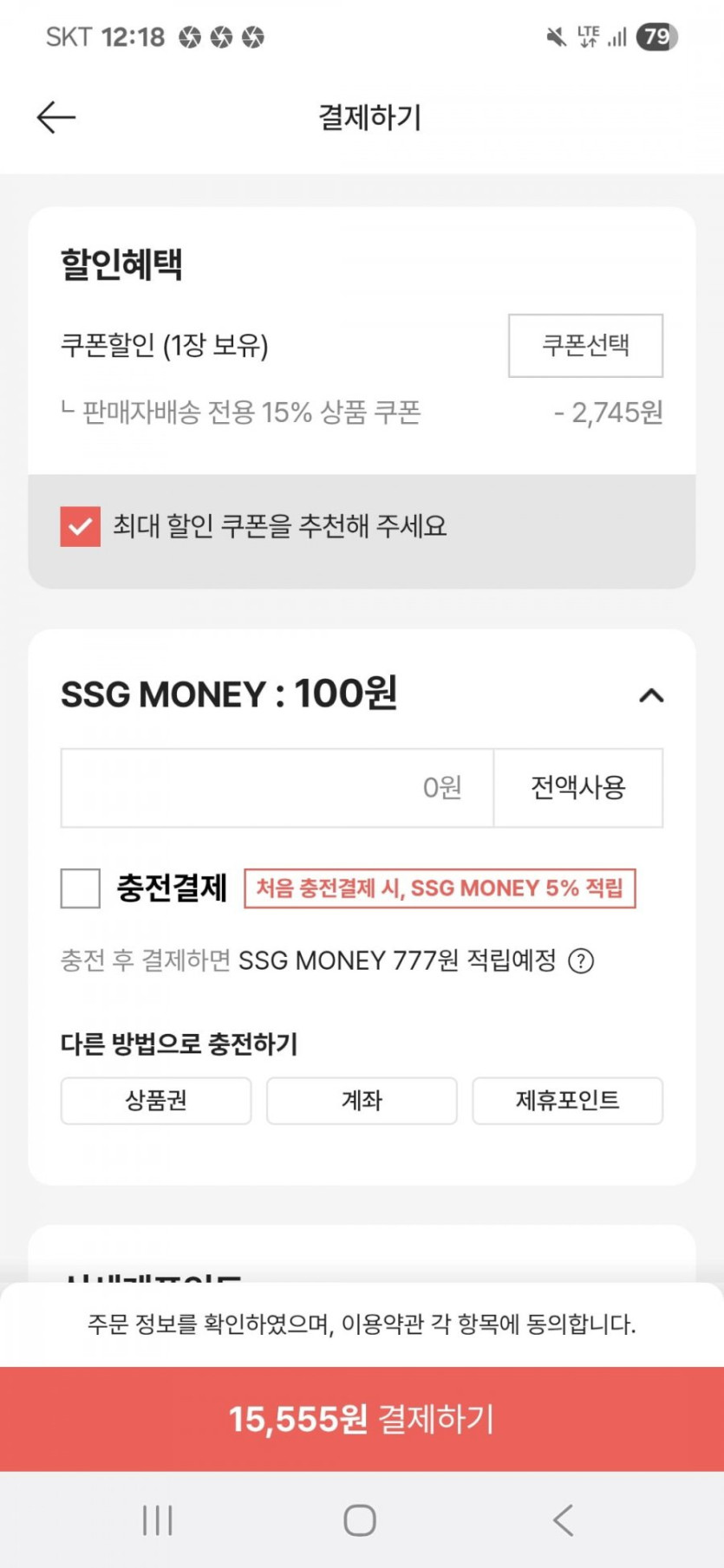Collapse the SSG MONEY section
Screen dimensions: 724x1568
pyautogui.click(x=651, y=695)
